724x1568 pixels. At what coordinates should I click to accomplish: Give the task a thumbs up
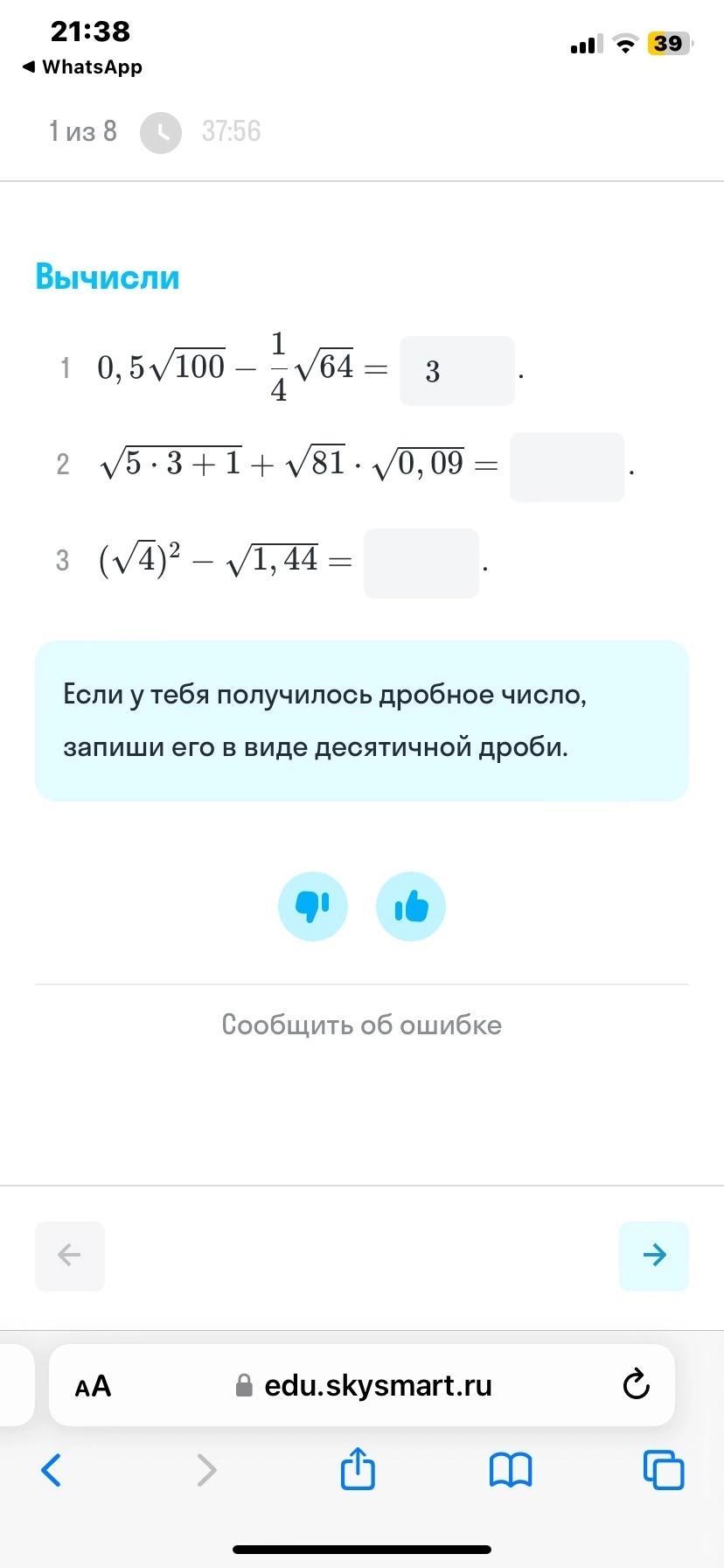coord(411,906)
